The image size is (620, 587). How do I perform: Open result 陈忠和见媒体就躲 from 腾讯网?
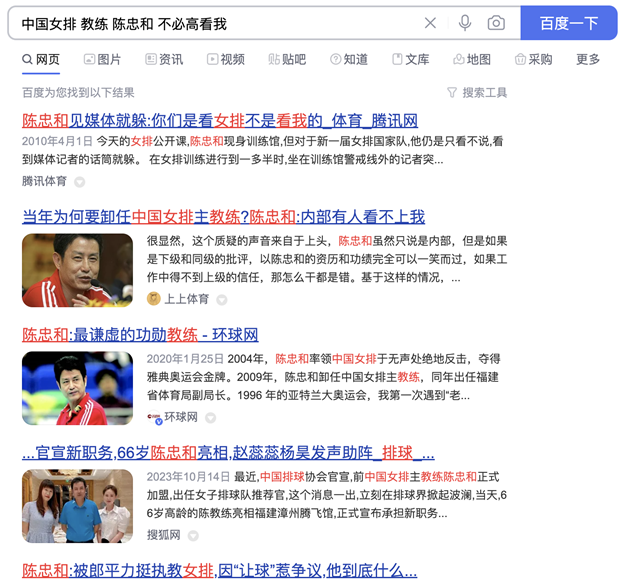tap(220, 120)
